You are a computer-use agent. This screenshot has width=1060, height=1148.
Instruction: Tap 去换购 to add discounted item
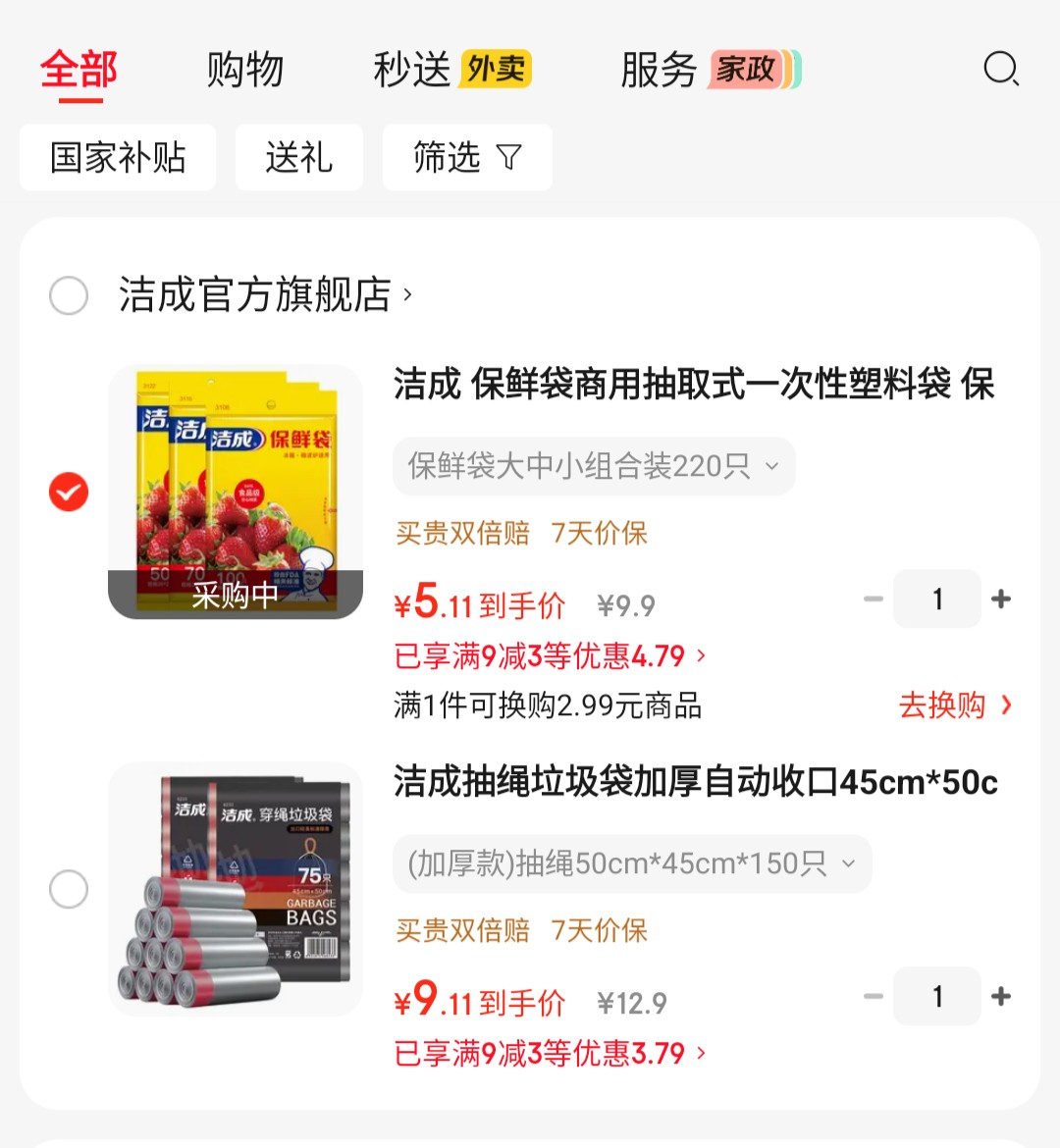tap(954, 704)
